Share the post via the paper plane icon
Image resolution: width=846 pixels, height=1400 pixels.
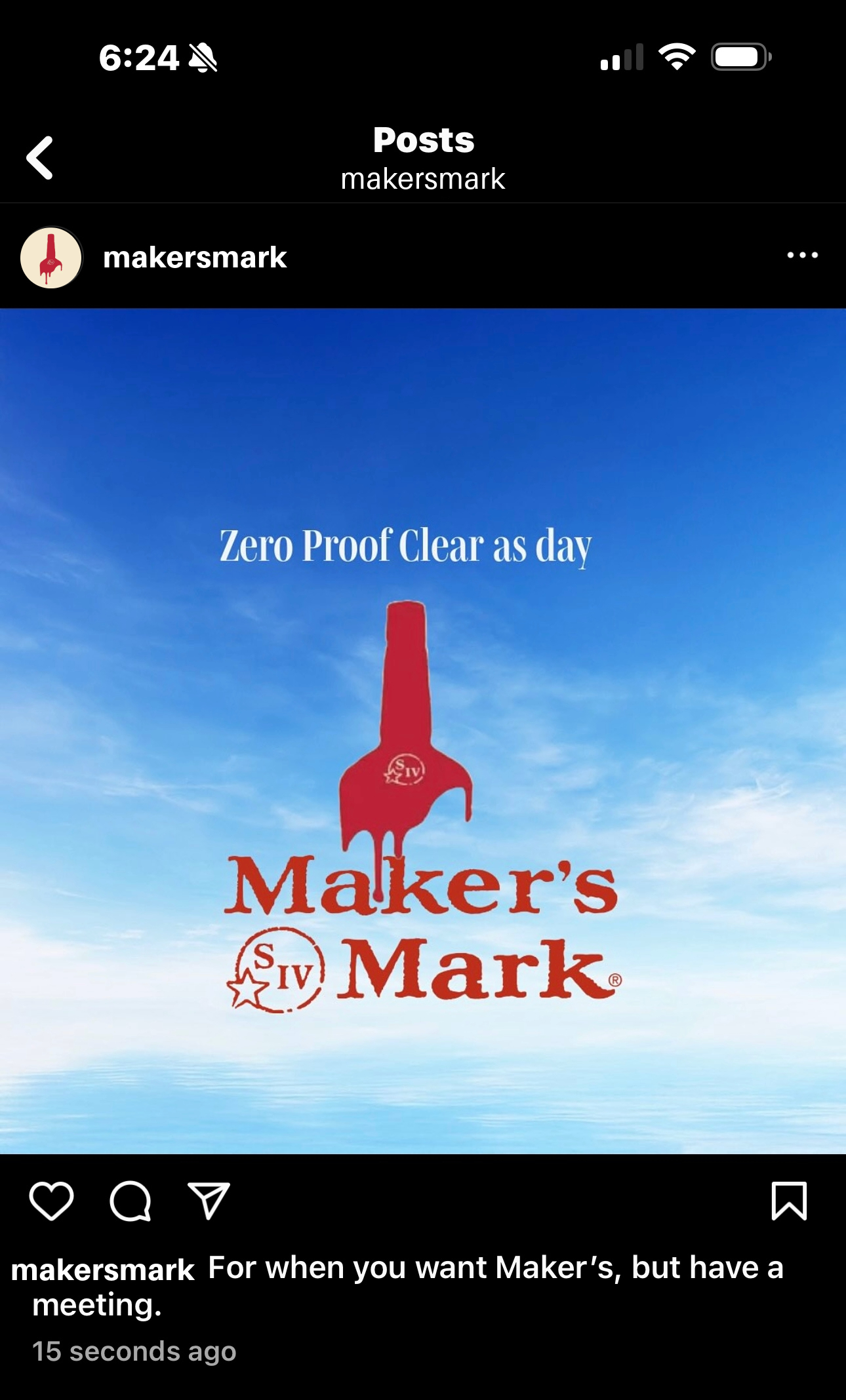click(209, 1201)
